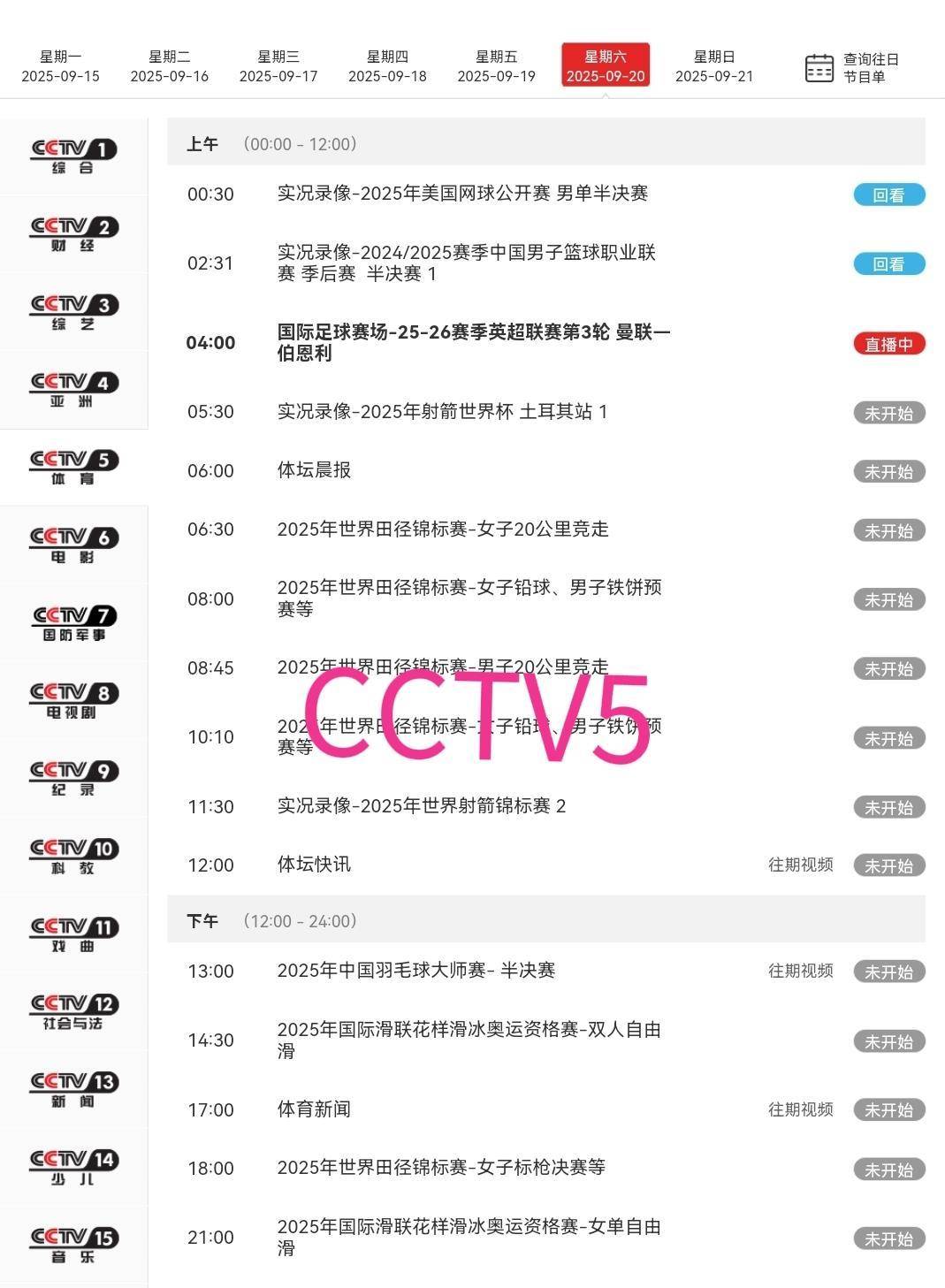Image resolution: width=945 pixels, height=1288 pixels.
Task: Tap 回看 for the 00:30 US Open replay
Action: pyautogui.click(x=888, y=195)
